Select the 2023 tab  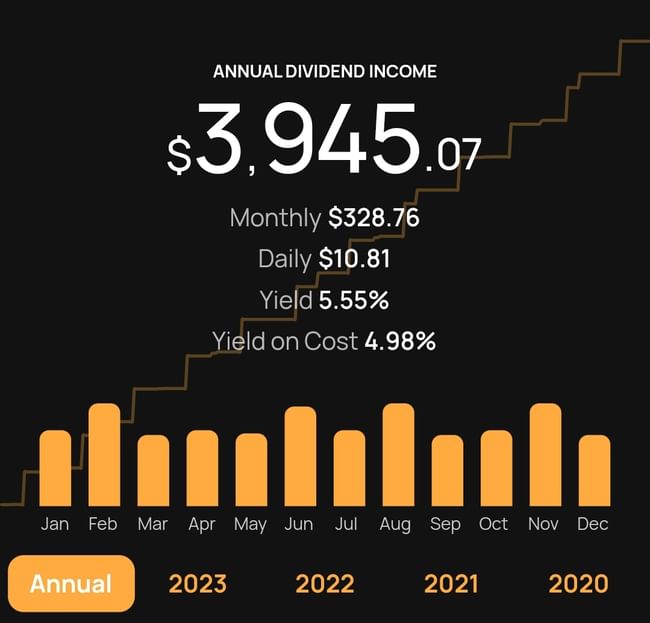click(x=197, y=584)
